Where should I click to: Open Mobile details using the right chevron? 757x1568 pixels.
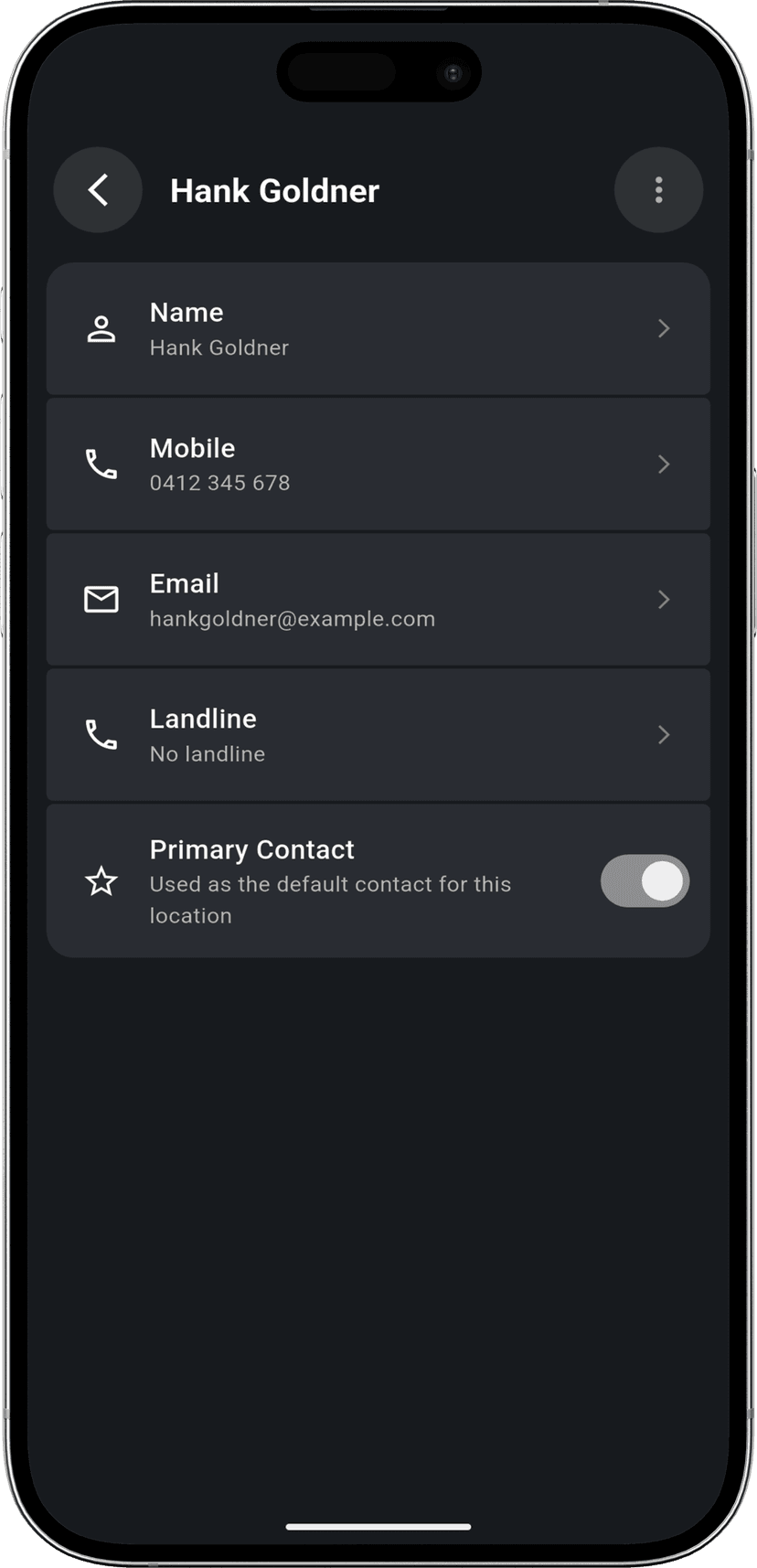664,464
